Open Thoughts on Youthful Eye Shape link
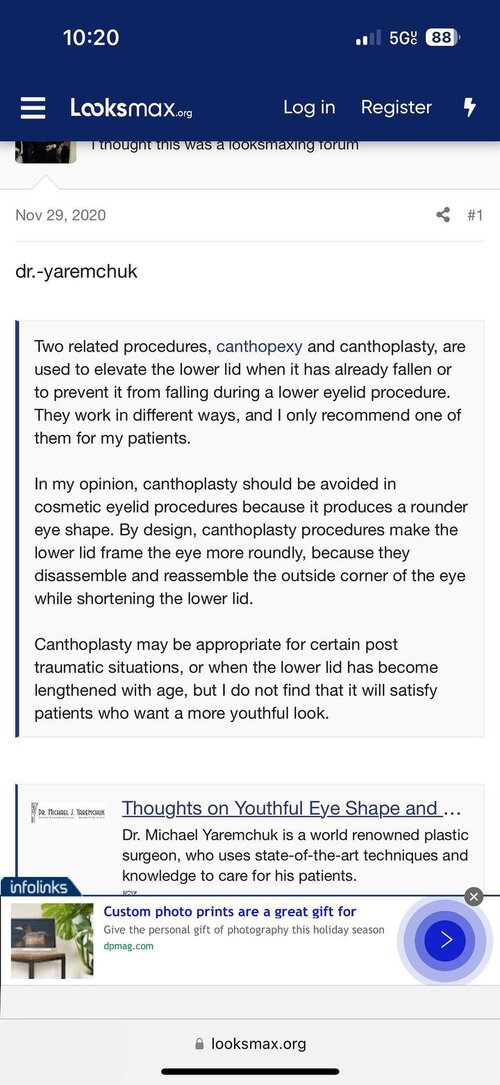Screen dimensions: 500x1085 pos(291,808)
